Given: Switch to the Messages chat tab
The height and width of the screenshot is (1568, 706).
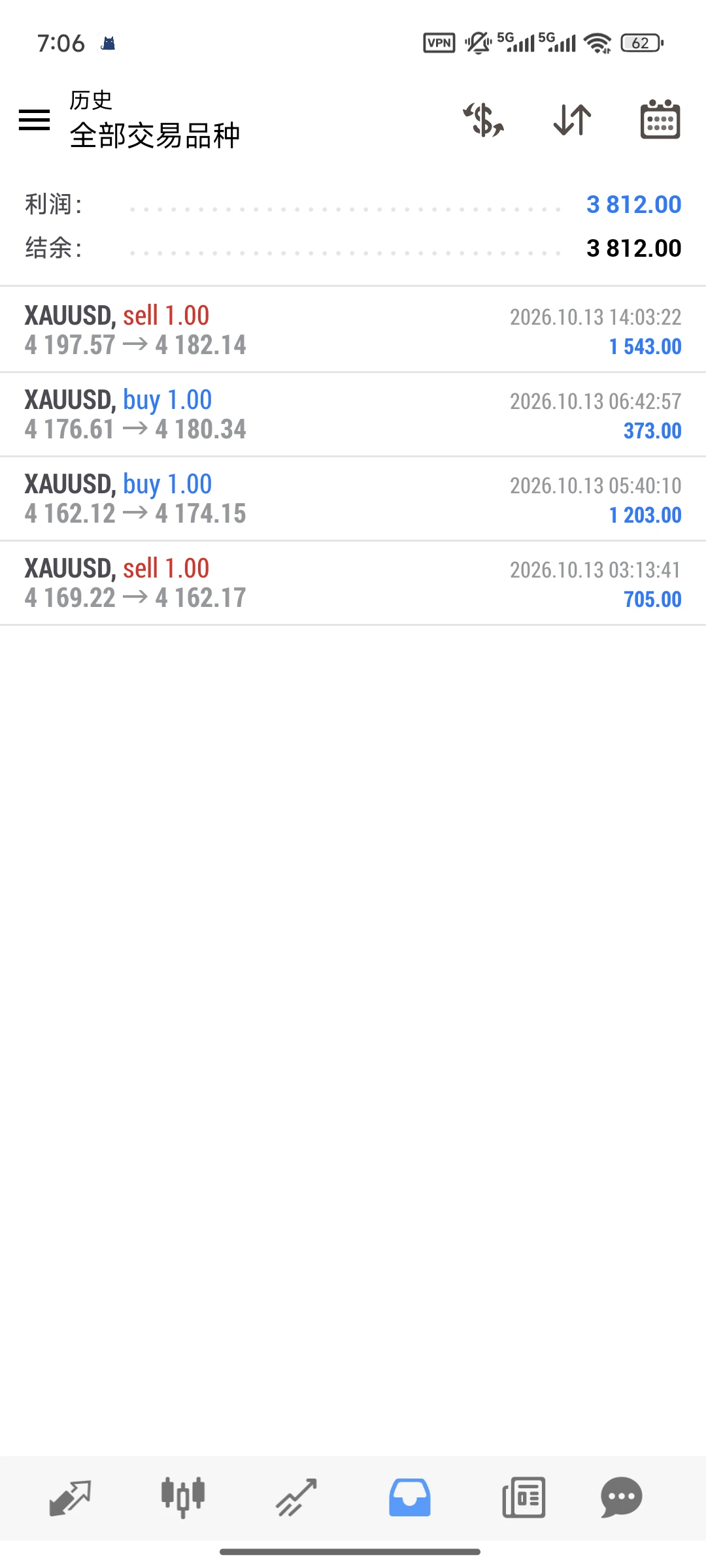Looking at the screenshot, I should pos(622,1497).
